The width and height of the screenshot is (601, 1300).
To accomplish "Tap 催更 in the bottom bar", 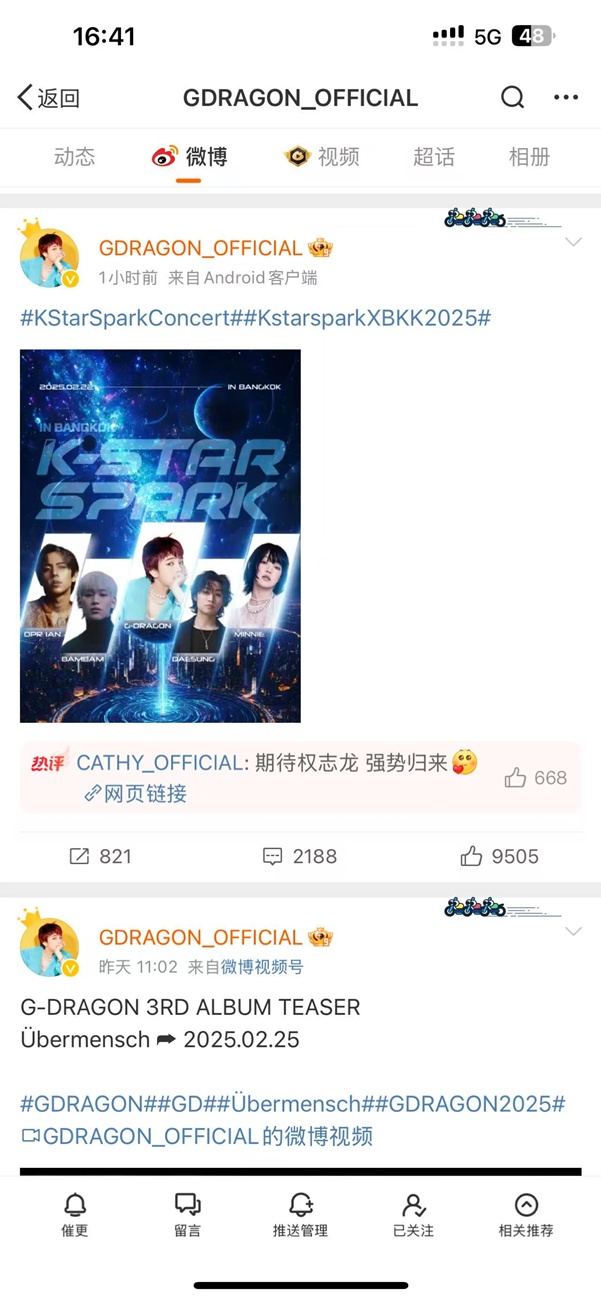I will tap(74, 1214).
